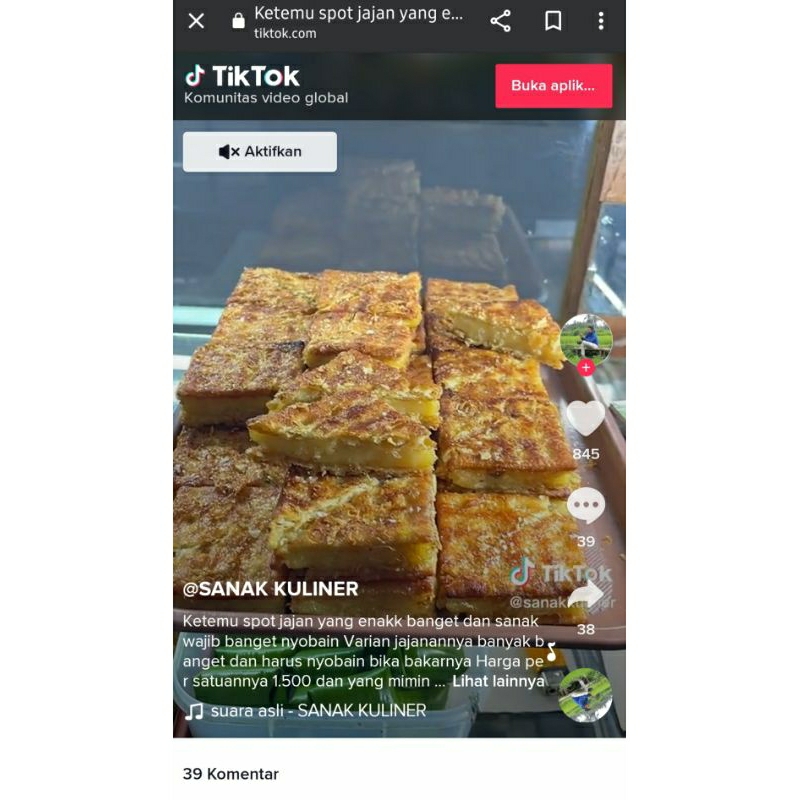800x800 pixels.
Task: Open the @SANAK KULINER username
Action: [x=270, y=589]
